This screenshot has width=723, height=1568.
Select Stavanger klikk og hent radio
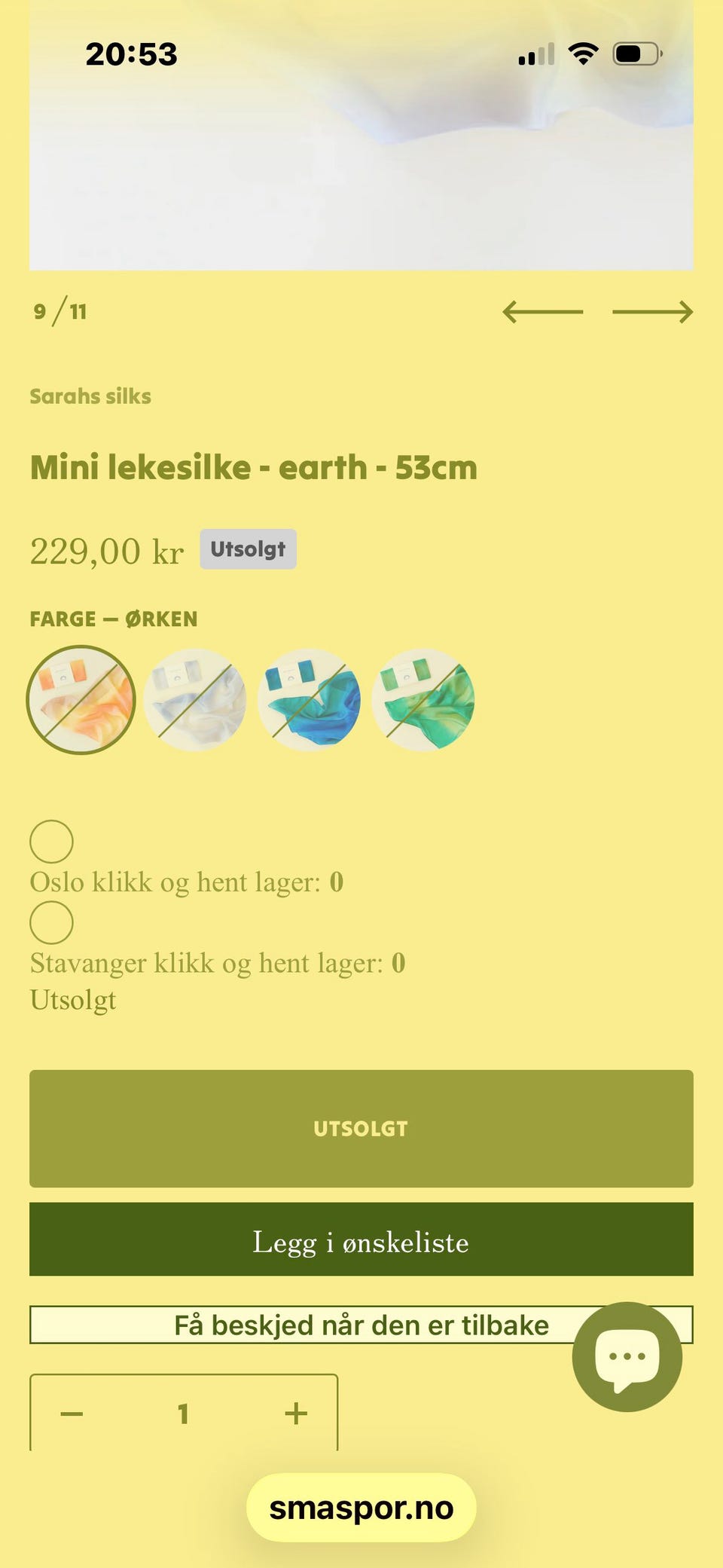51,922
